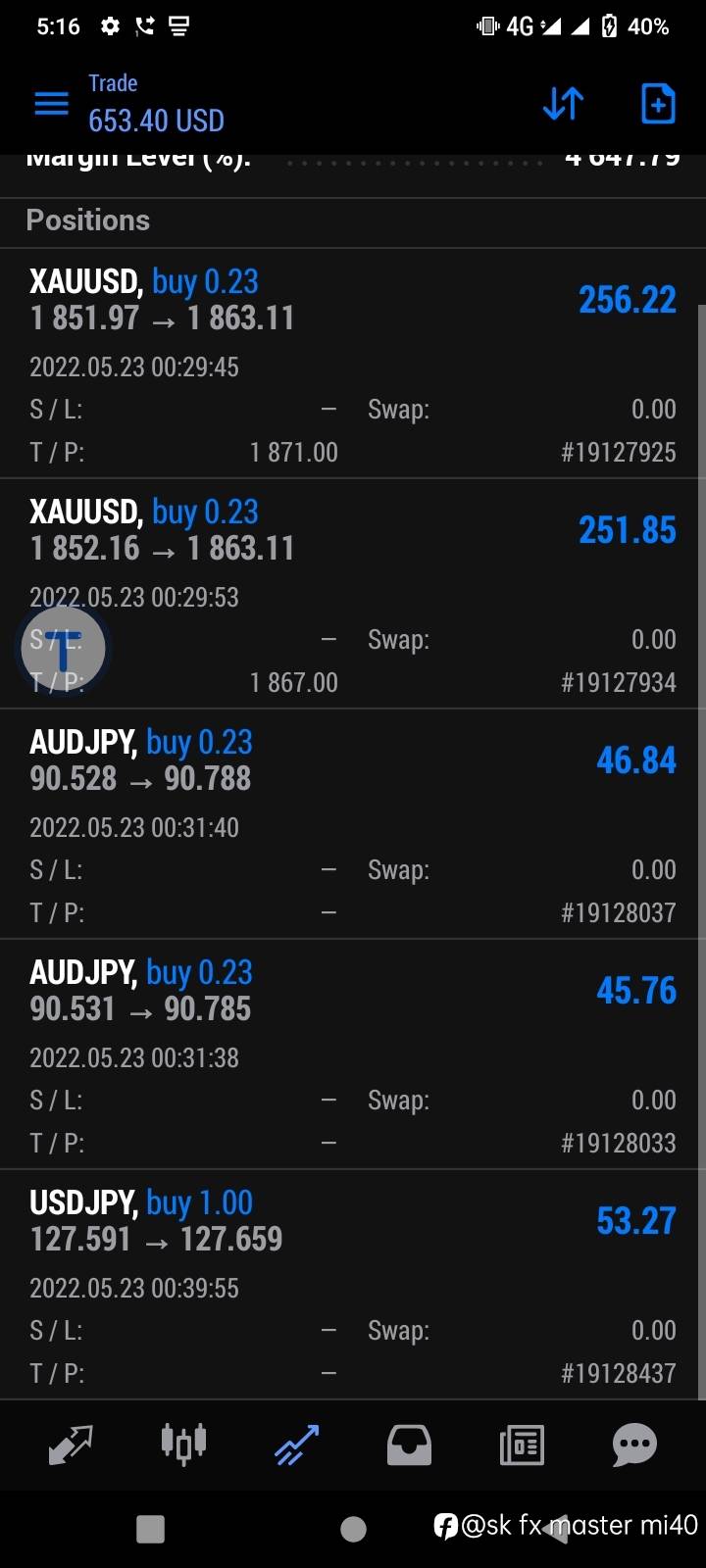Open XAUUSD position #19127934
The height and width of the screenshot is (1568, 706).
(x=353, y=594)
